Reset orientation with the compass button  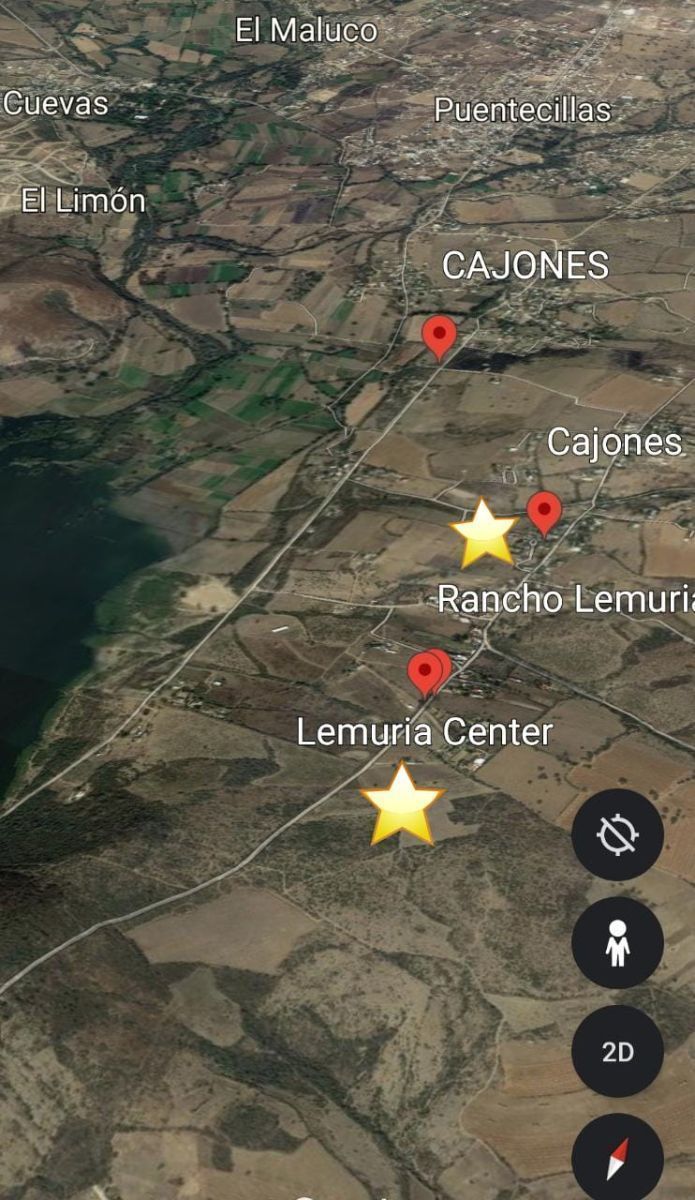click(617, 1158)
